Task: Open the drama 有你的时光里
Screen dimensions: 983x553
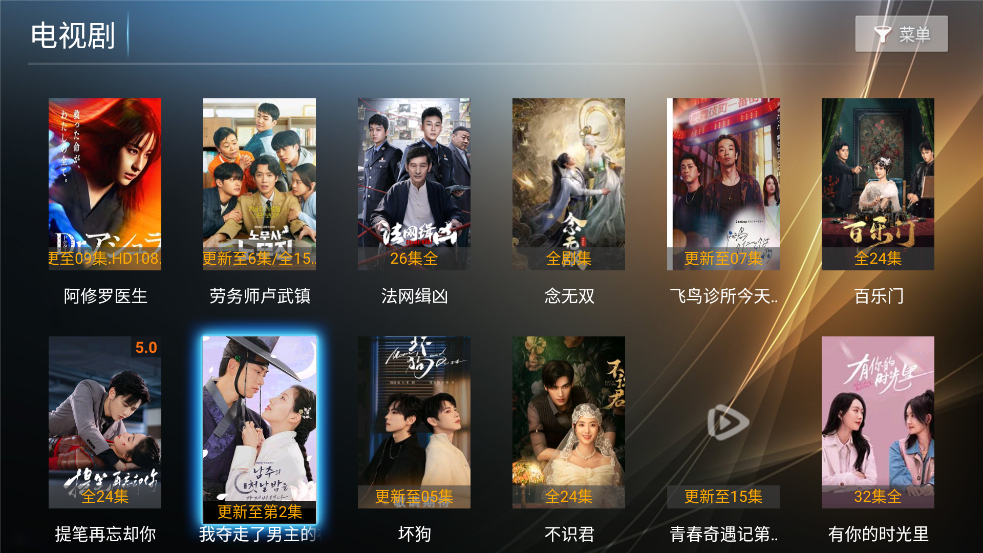Action: click(x=878, y=422)
